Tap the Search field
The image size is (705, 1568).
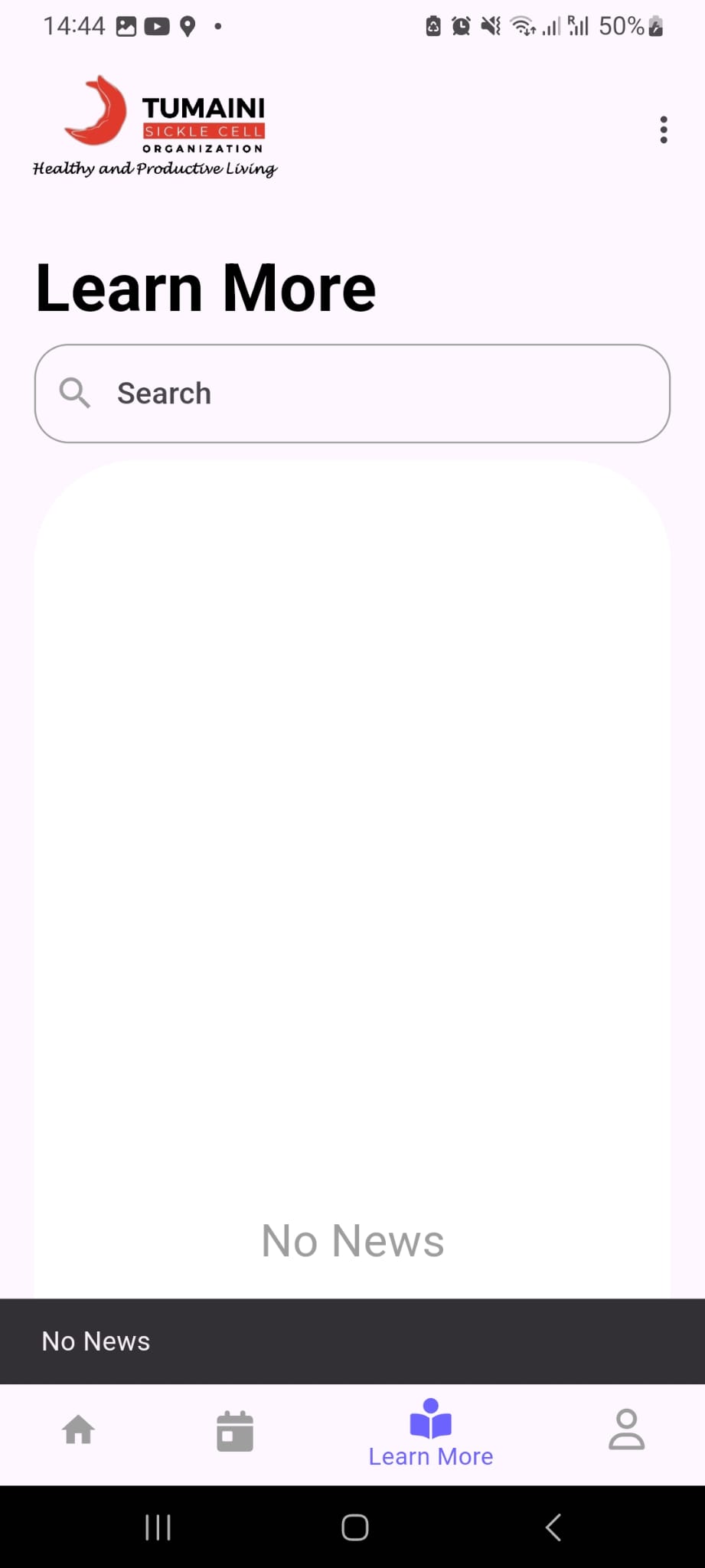[352, 394]
